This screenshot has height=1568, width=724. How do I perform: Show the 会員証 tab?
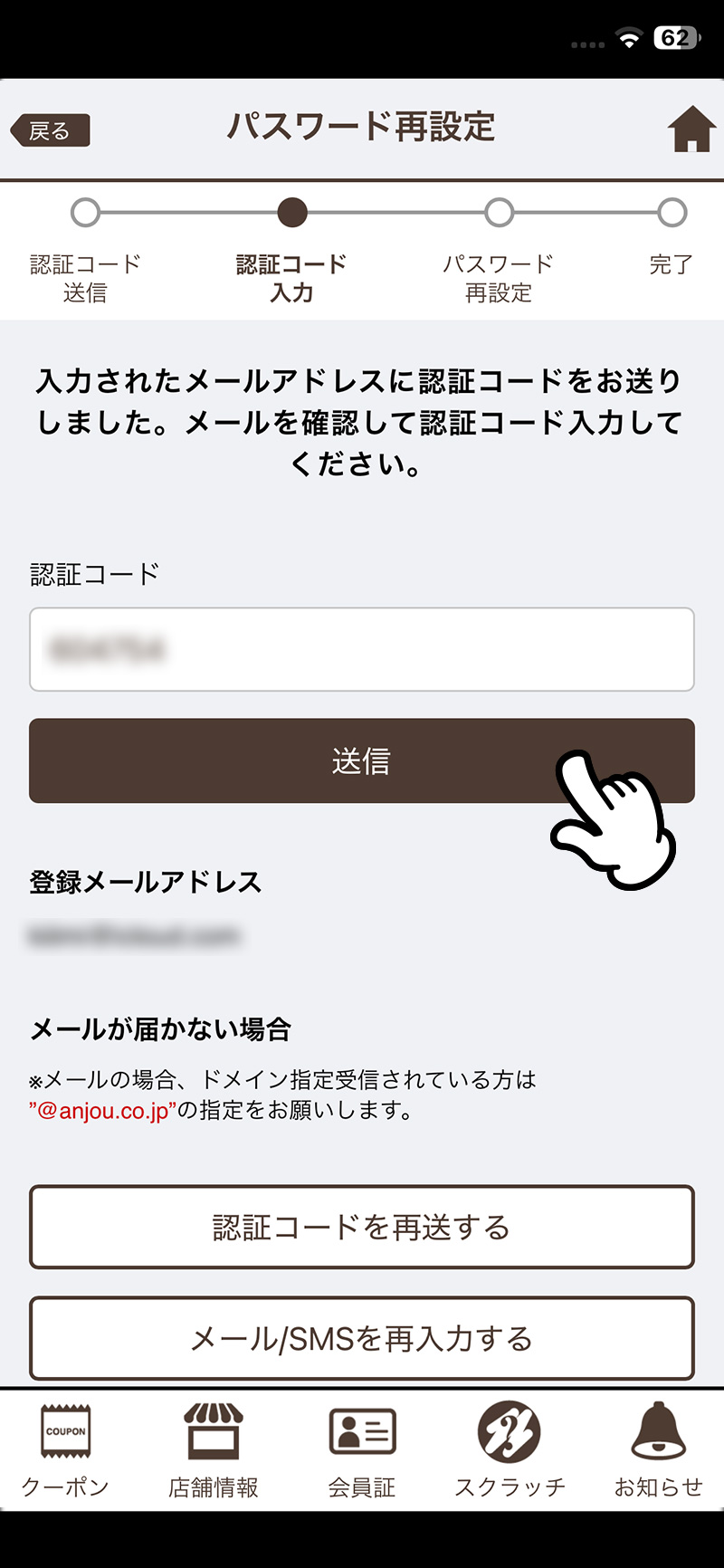point(362,1448)
